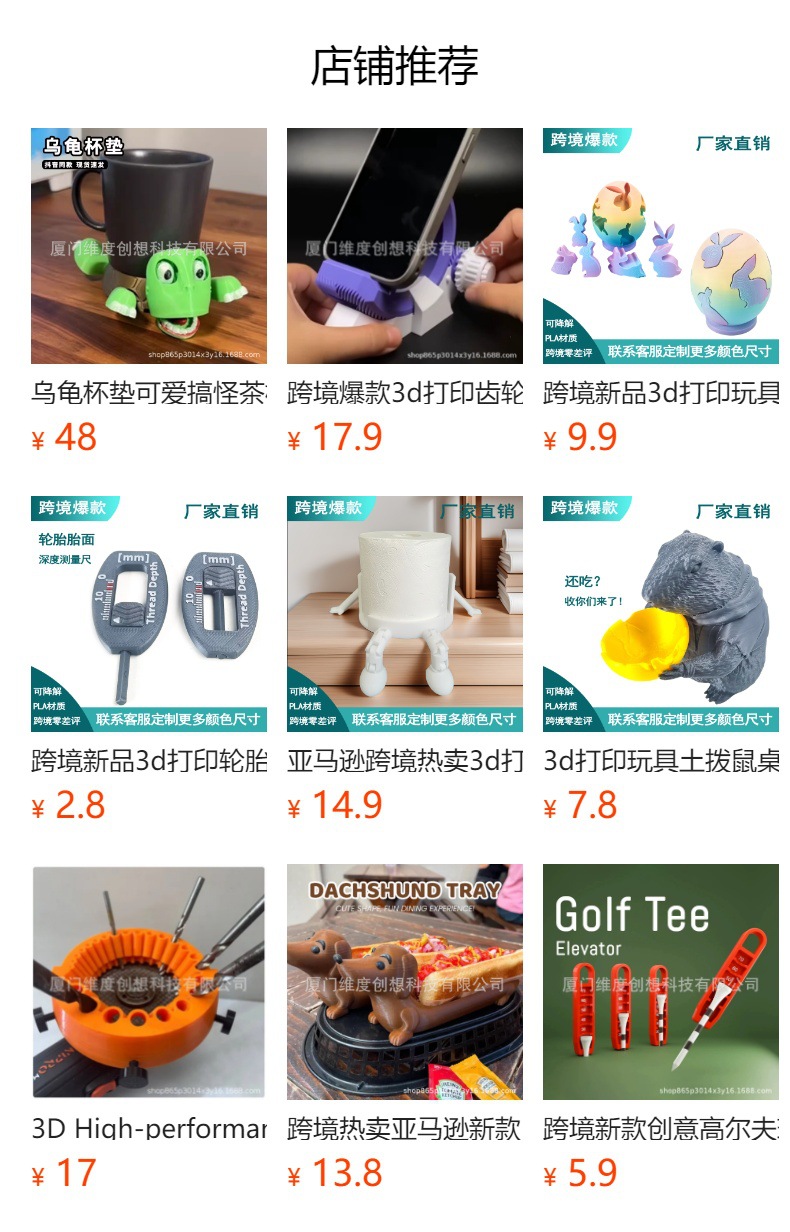Image resolution: width=790 pixels, height=1232 pixels.
Task: Open the ¥9.9 3D-printed rabbit egg toy
Action: click(661, 246)
